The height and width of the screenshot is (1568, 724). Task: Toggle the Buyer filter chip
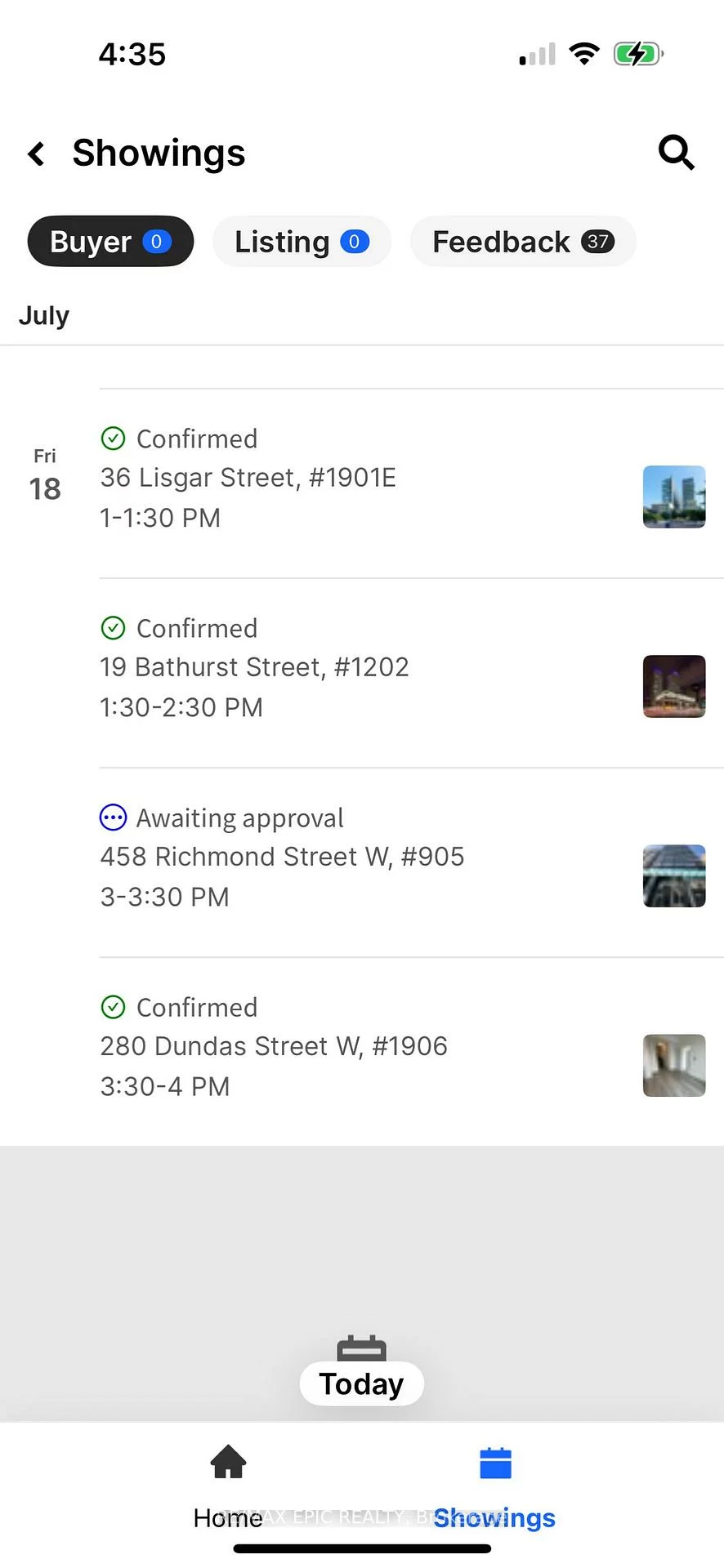coord(110,241)
